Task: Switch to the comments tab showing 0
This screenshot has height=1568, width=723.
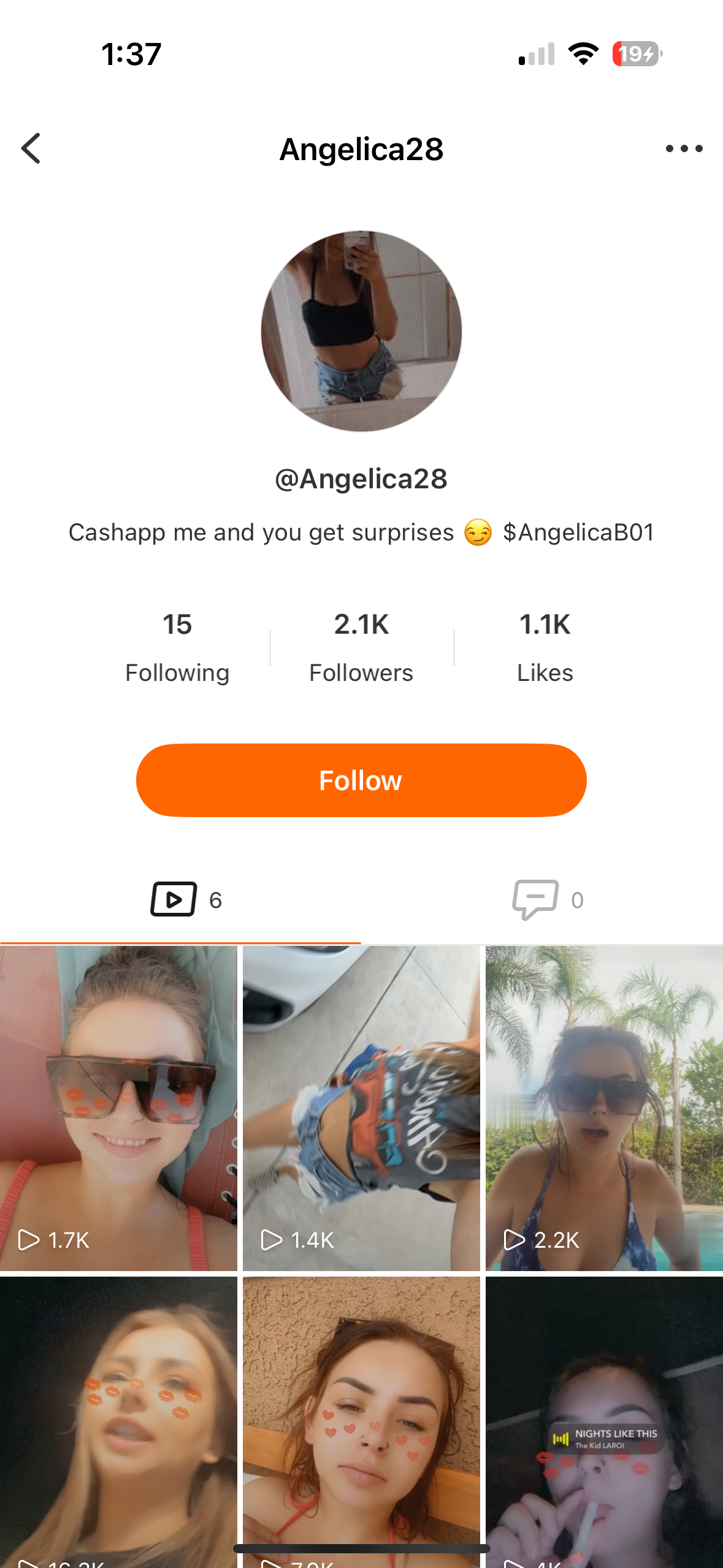Action: click(548, 899)
